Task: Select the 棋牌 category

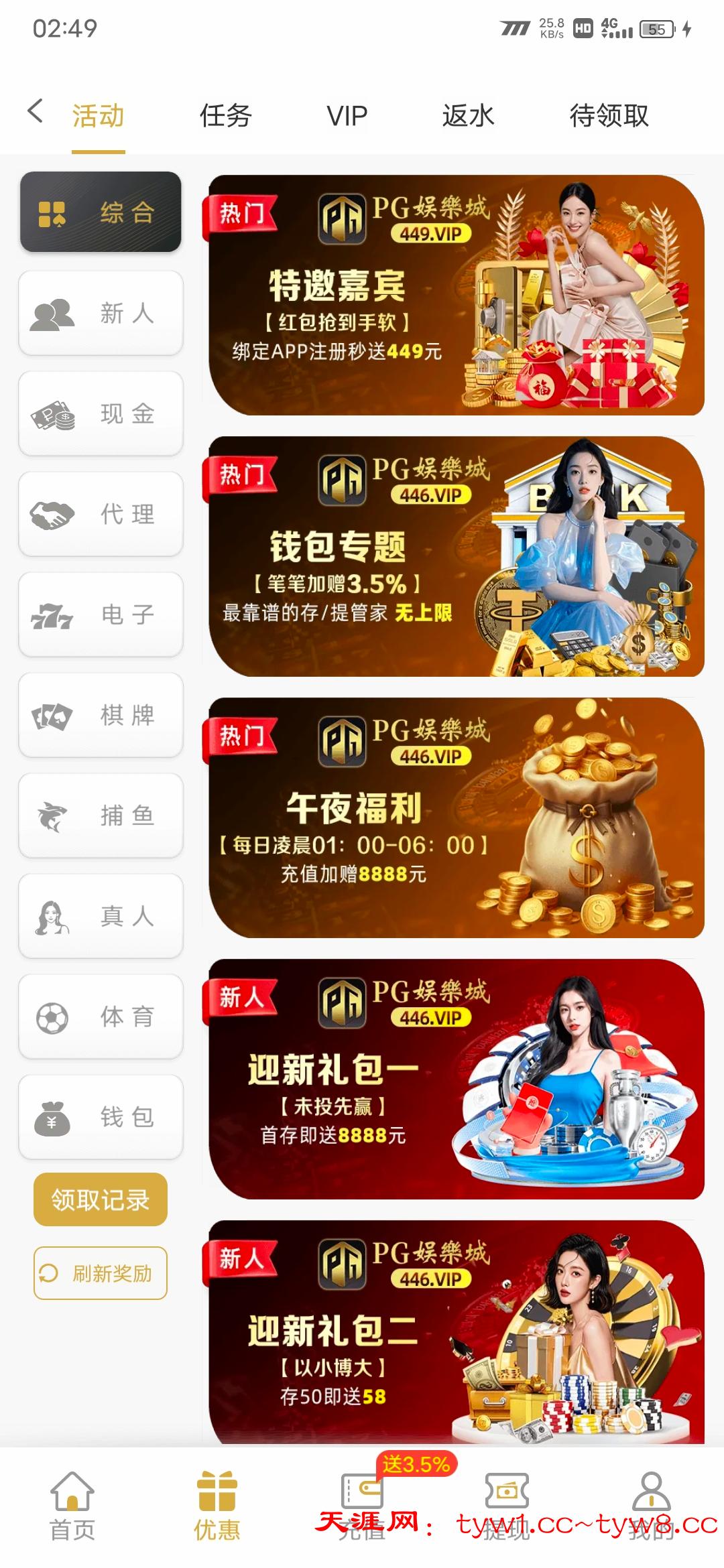Action: pos(101,715)
